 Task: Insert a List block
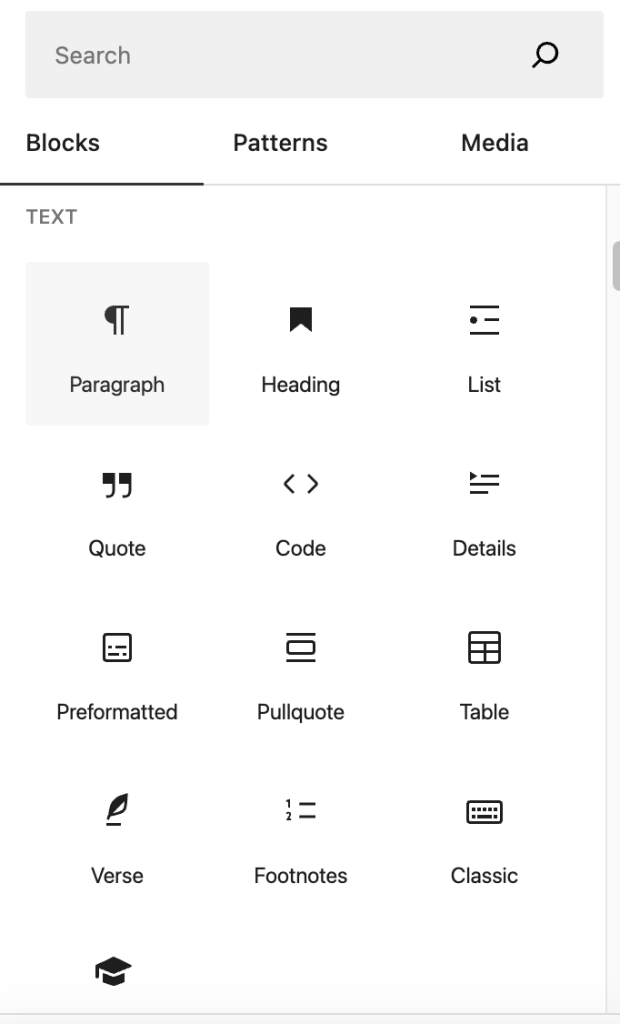click(484, 343)
